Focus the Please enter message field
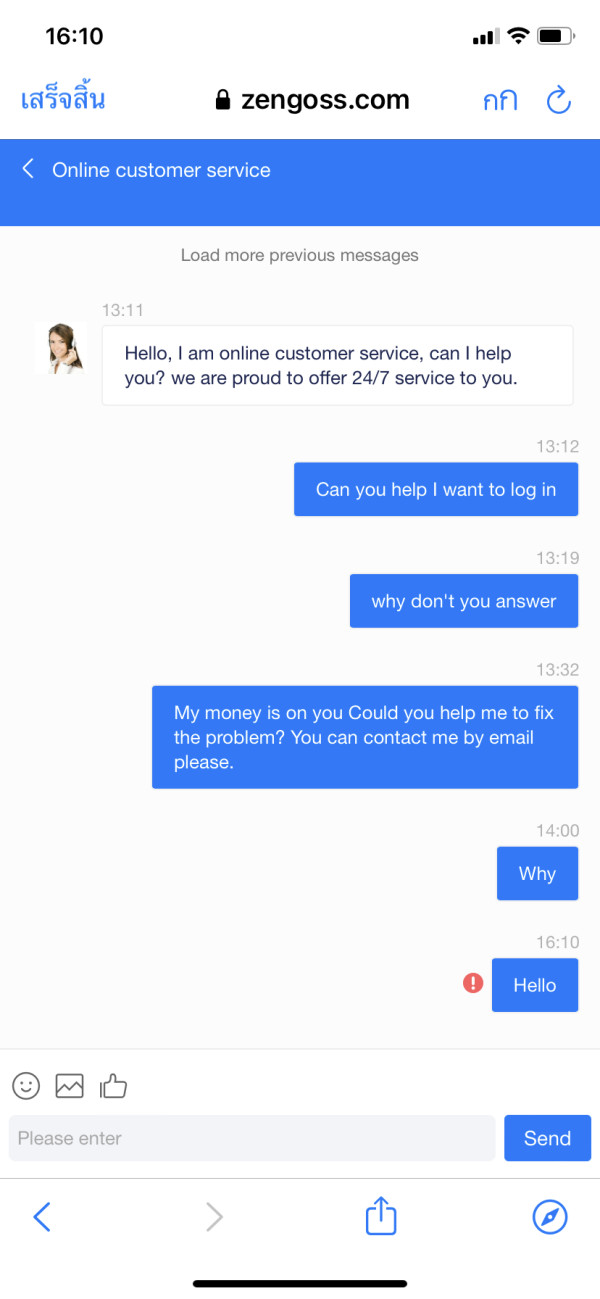This screenshot has height=1299, width=600. [x=252, y=1138]
